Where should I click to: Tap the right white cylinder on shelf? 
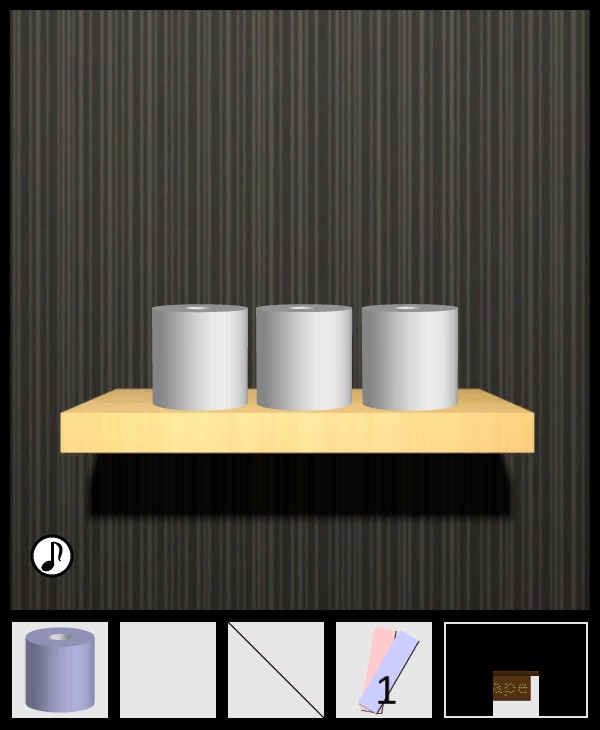(410, 357)
